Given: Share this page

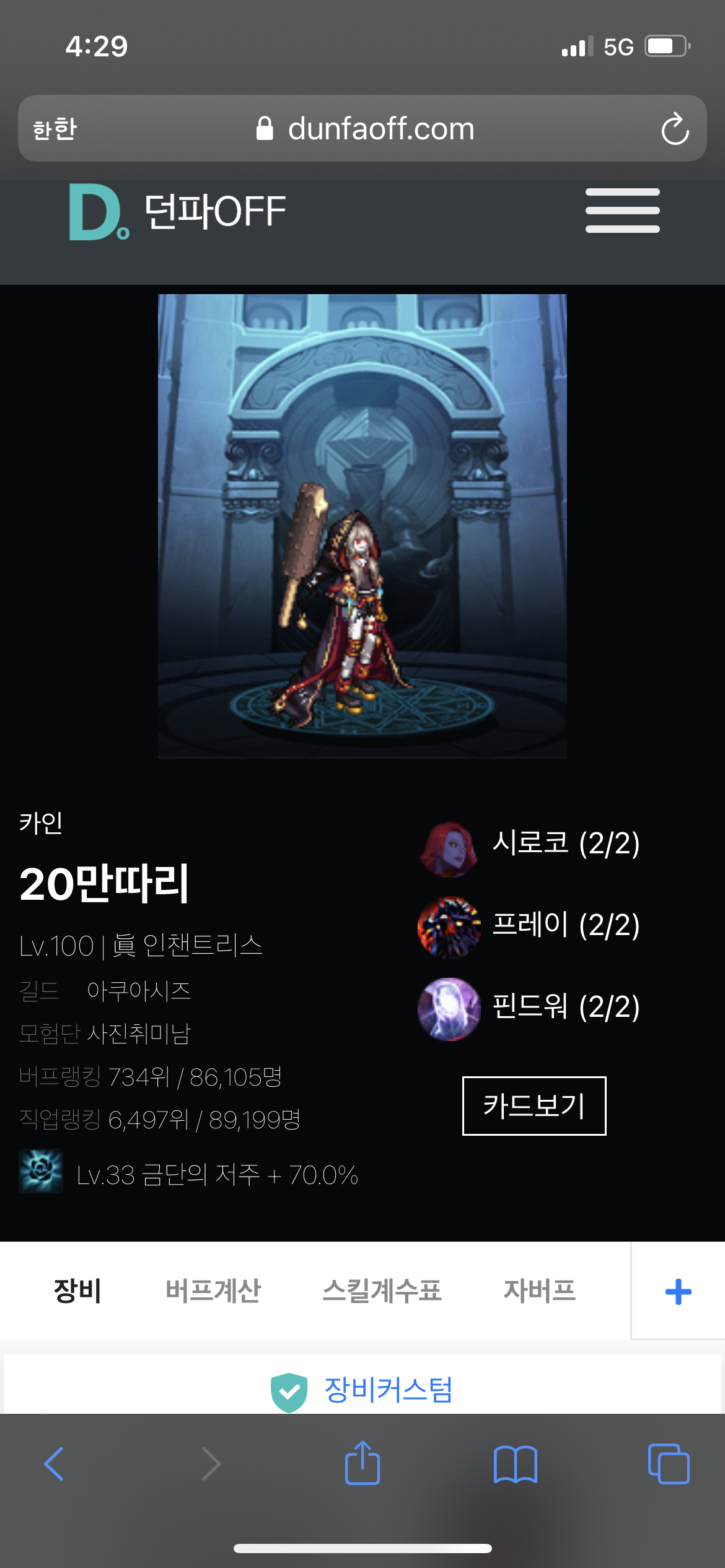Looking at the screenshot, I should [x=362, y=1463].
